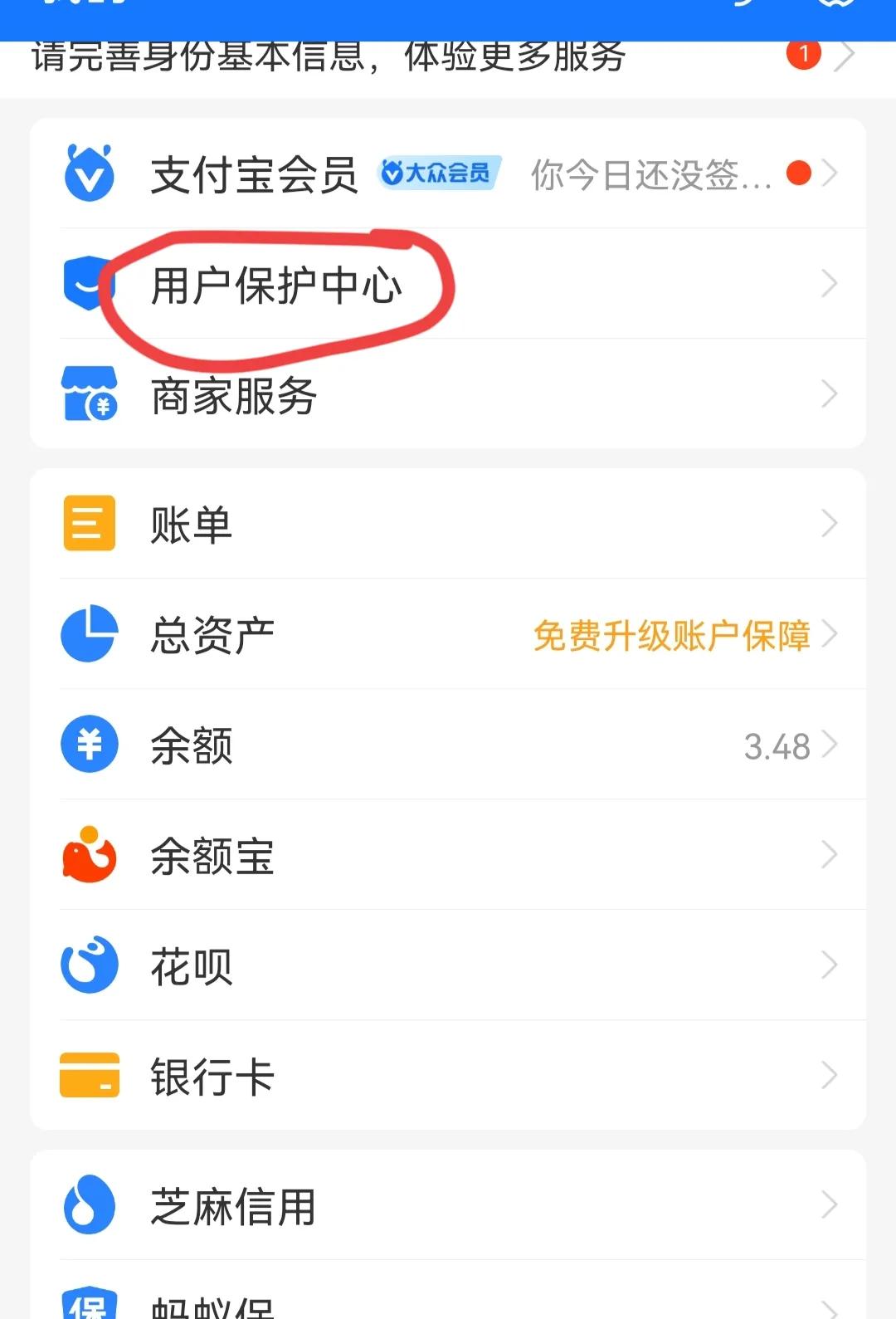Click the 芝麻信用 water-drop icon
Screen dimensions: 896x1319
89,1205
